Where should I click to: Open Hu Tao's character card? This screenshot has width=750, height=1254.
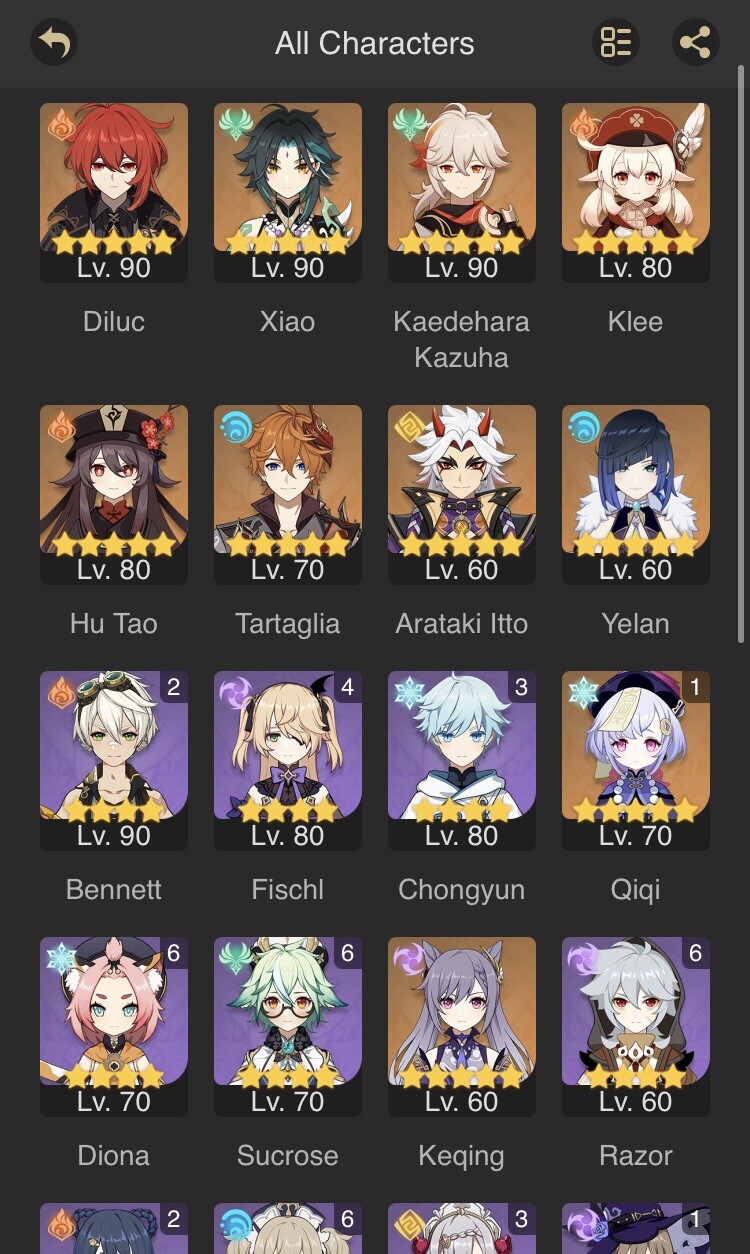click(x=114, y=494)
